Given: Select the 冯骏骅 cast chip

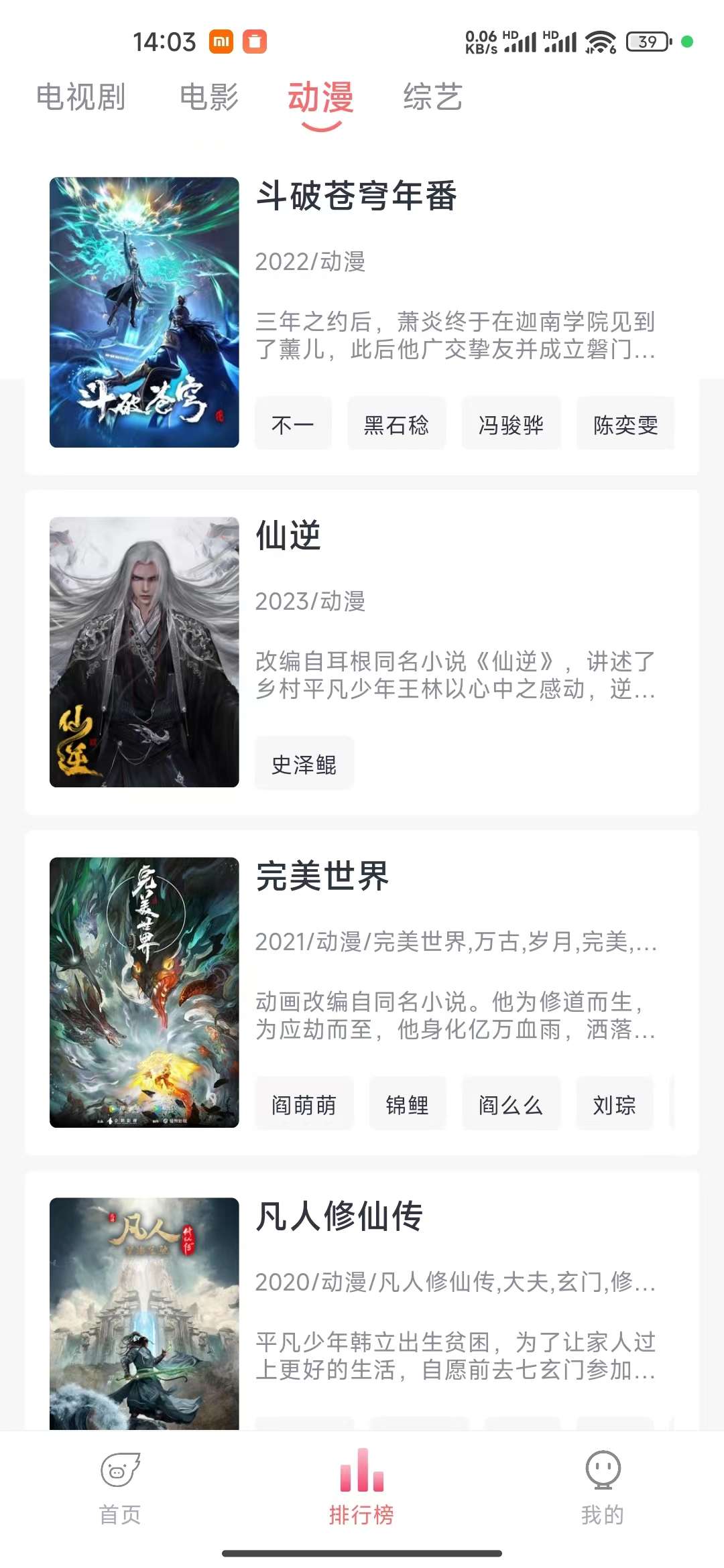Looking at the screenshot, I should [511, 425].
